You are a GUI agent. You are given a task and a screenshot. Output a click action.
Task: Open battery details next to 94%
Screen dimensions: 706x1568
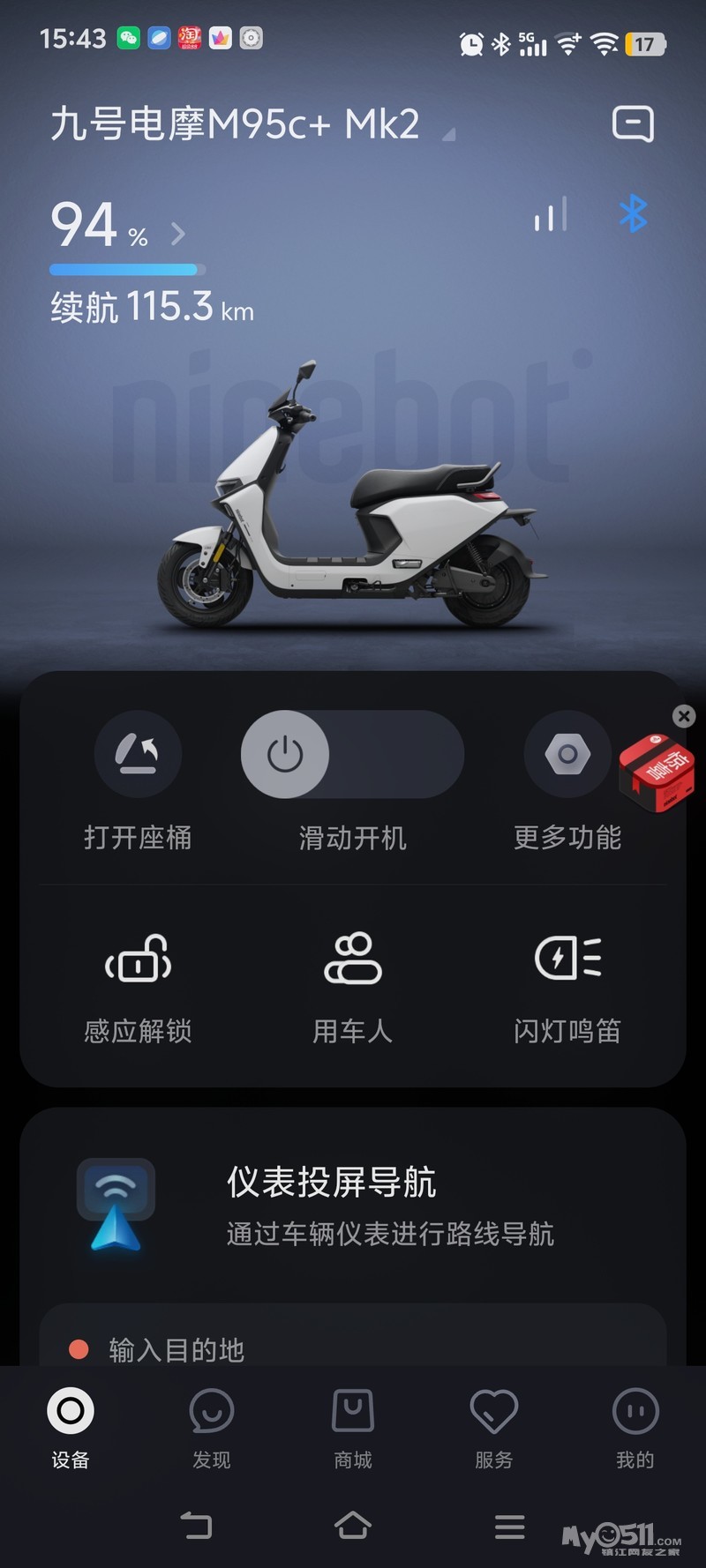pyautogui.click(x=178, y=234)
